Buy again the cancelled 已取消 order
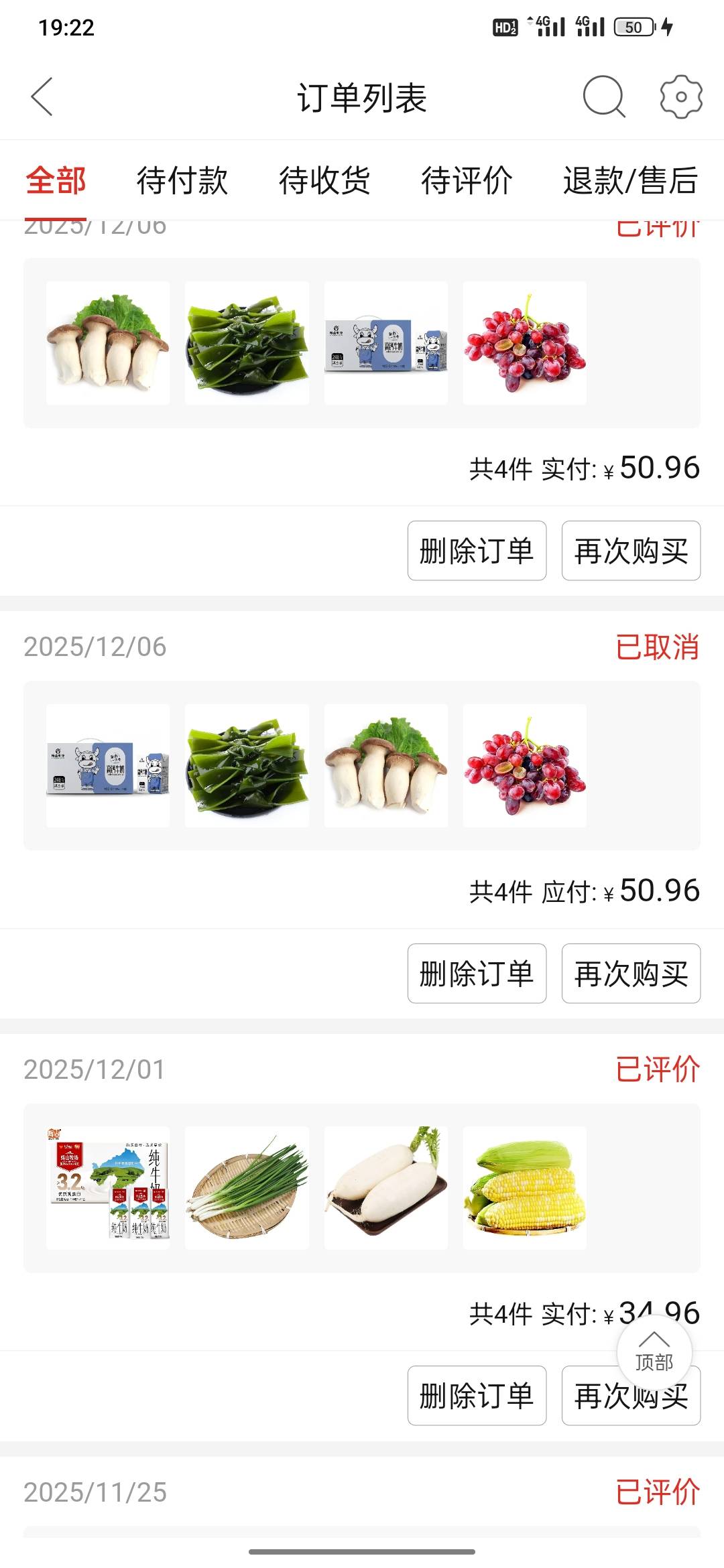The image size is (724, 1568). pyautogui.click(x=631, y=973)
